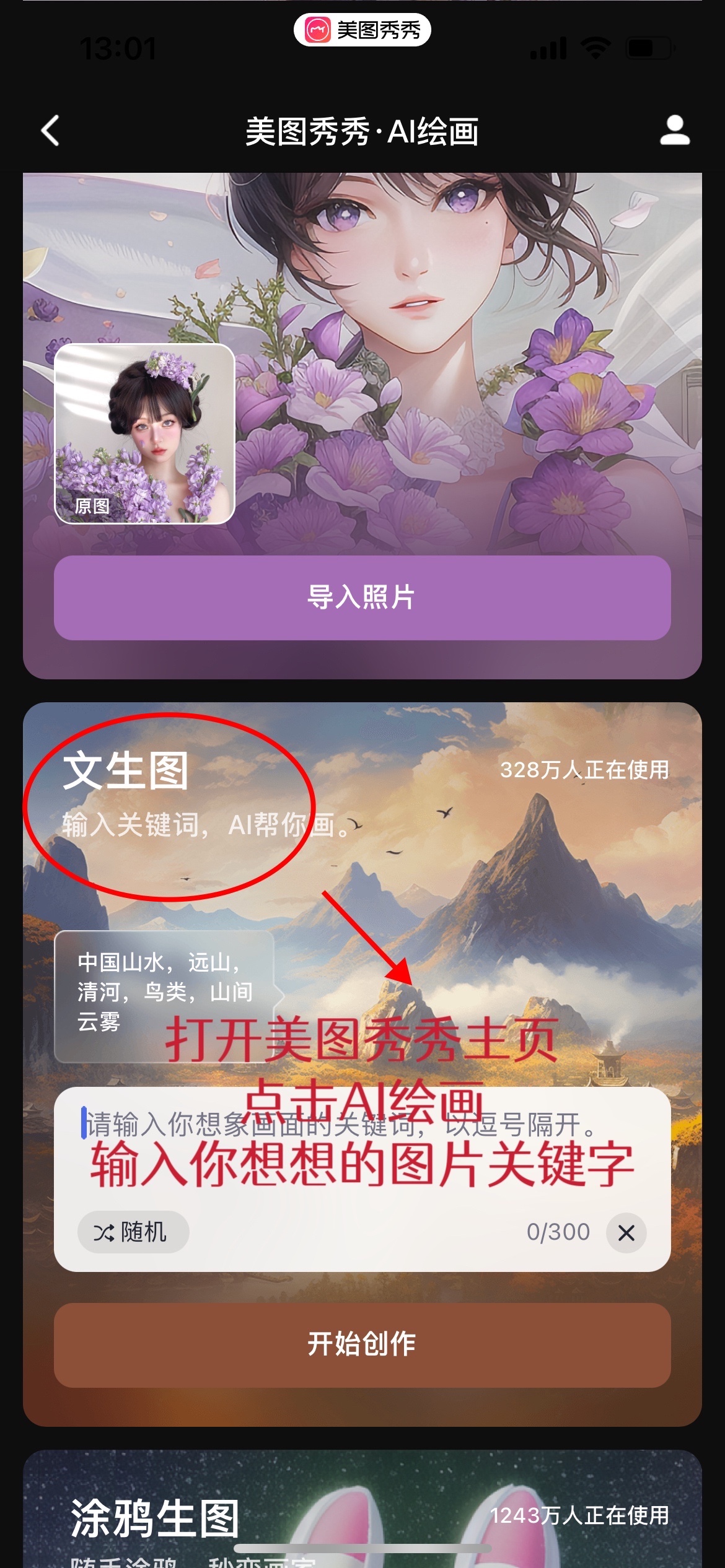Tap the 导入照片 button
This screenshot has height=1568, width=725.
pyautogui.click(x=362, y=598)
